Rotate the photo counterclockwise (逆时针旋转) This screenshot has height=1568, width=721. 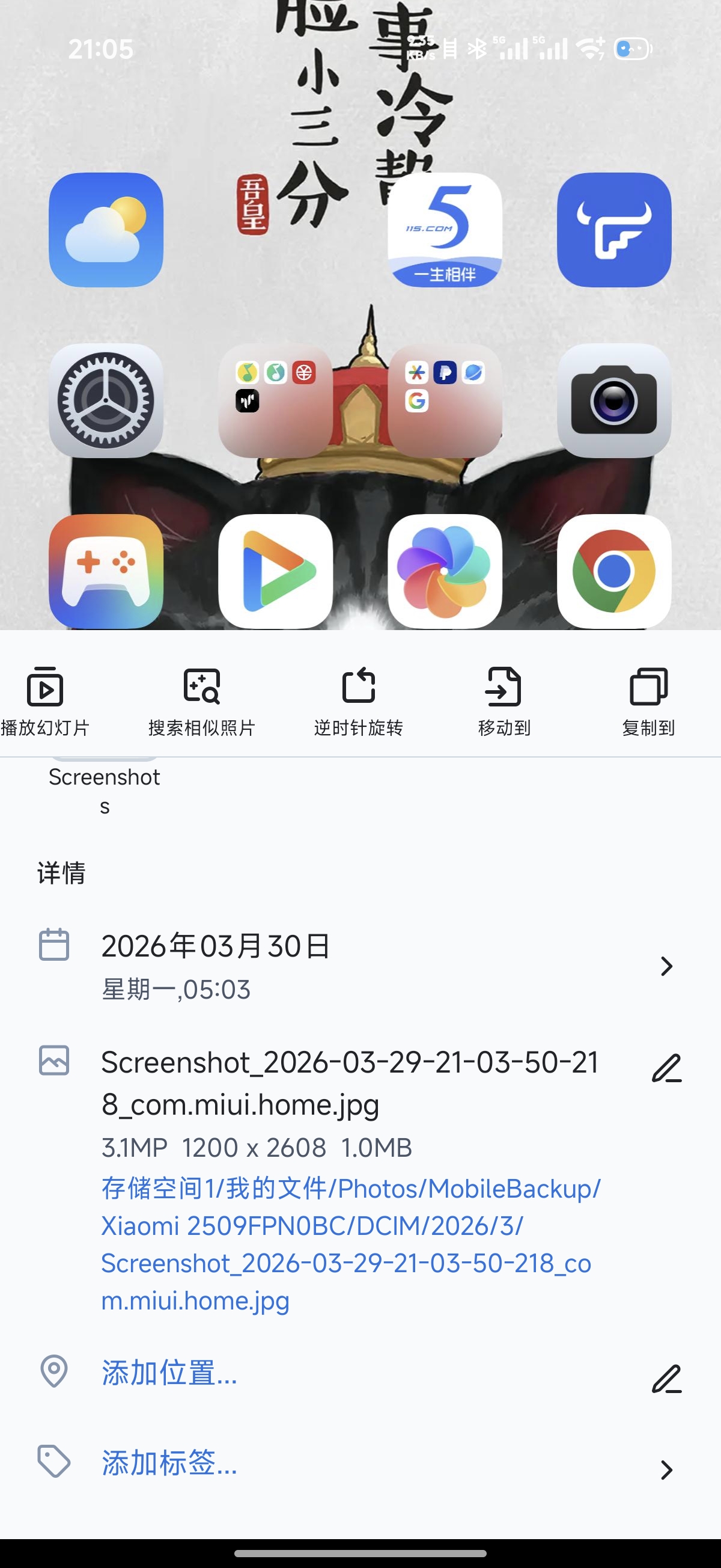[x=358, y=701]
